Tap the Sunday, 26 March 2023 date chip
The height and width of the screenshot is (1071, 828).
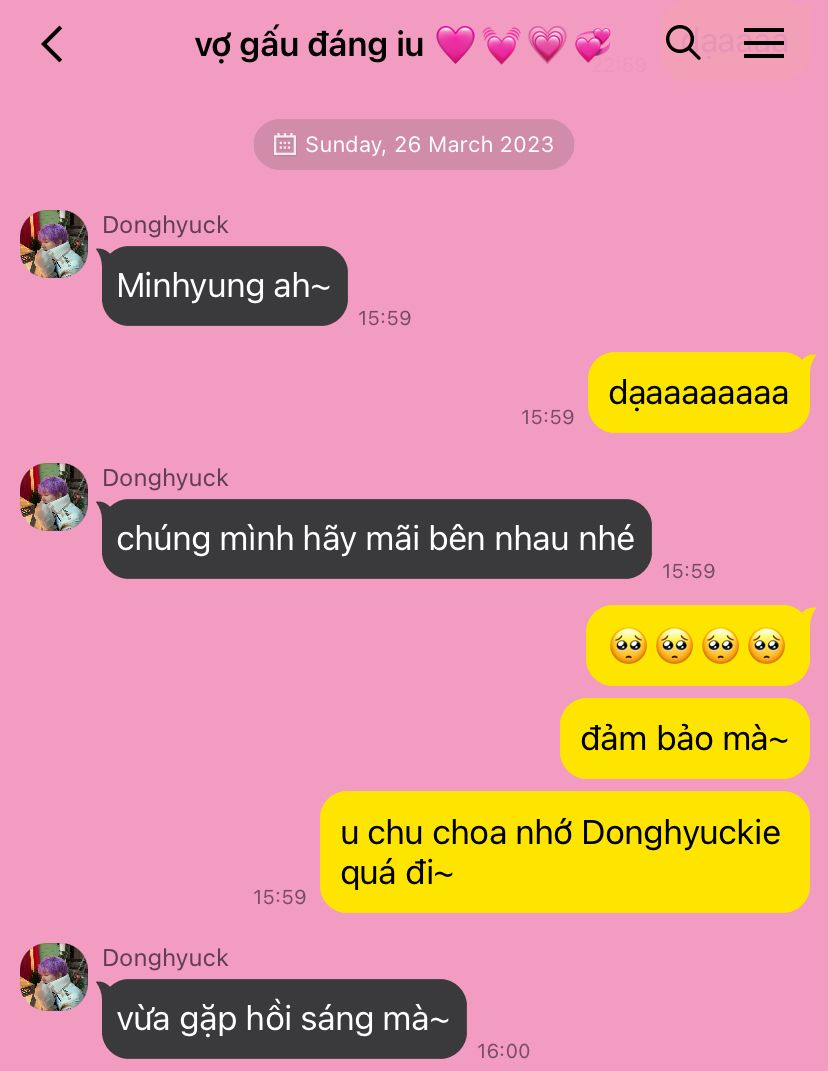(x=413, y=144)
